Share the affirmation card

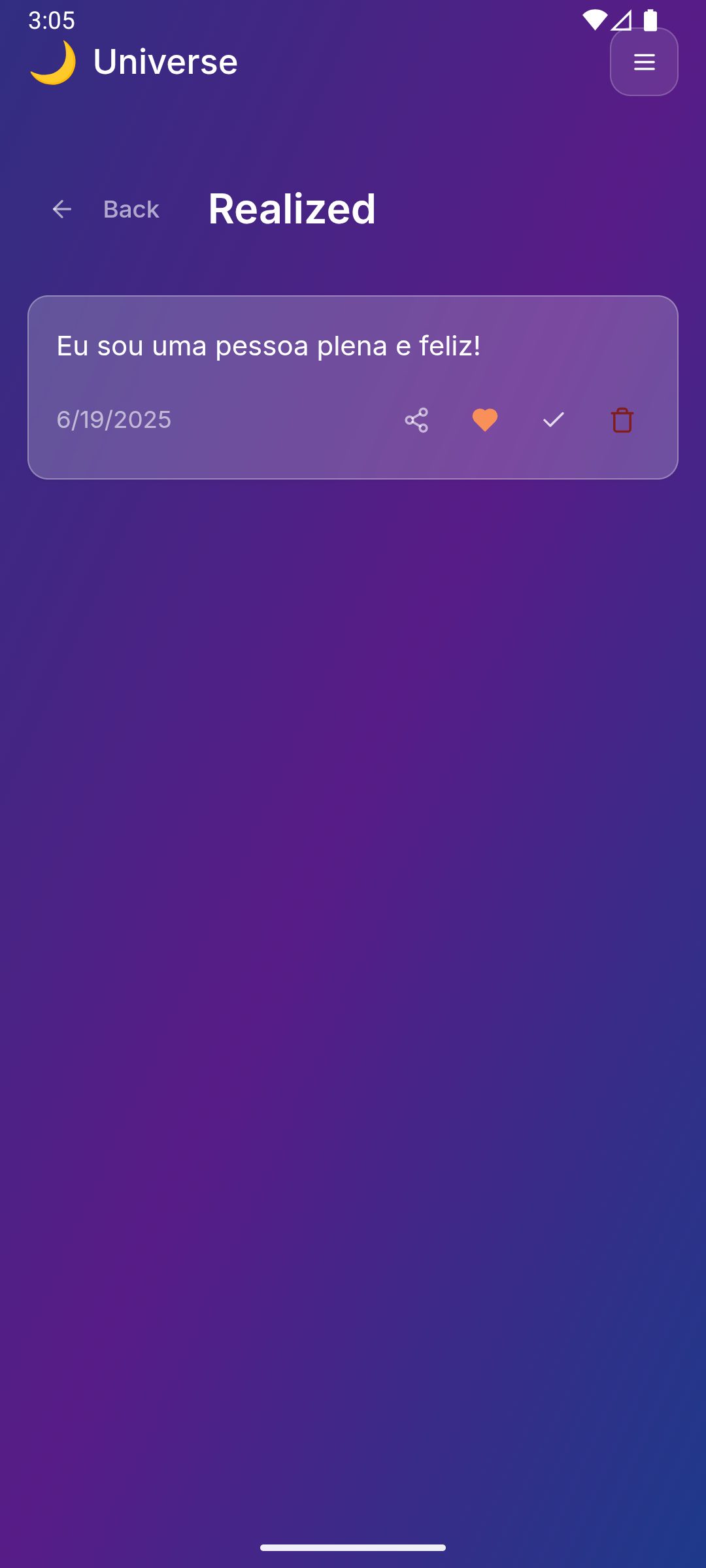(416, 420)
